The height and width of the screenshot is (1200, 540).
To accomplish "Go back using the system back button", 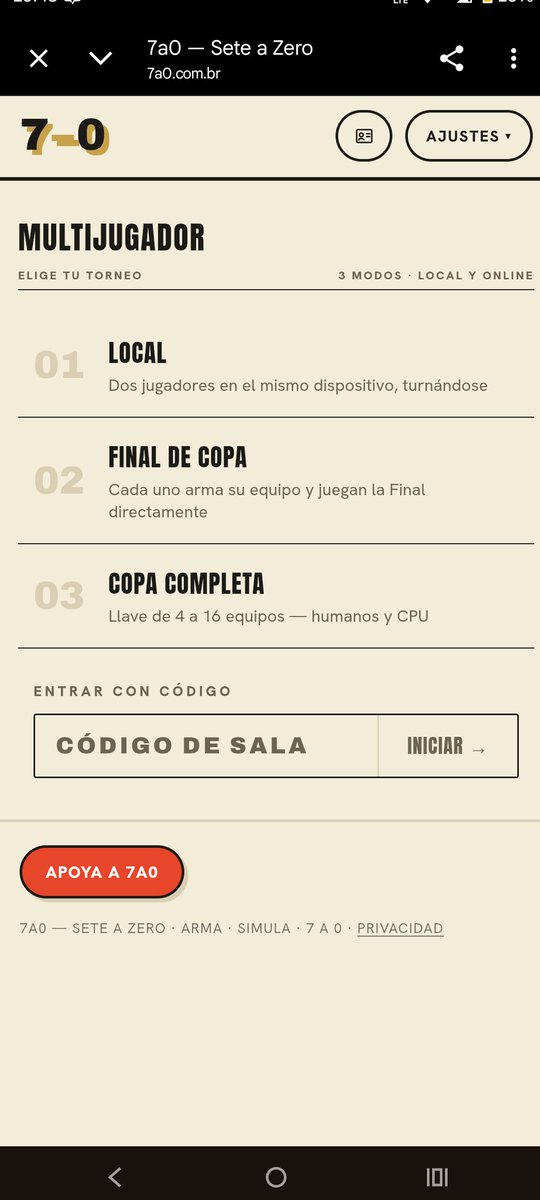I will tap(114, 1177).
